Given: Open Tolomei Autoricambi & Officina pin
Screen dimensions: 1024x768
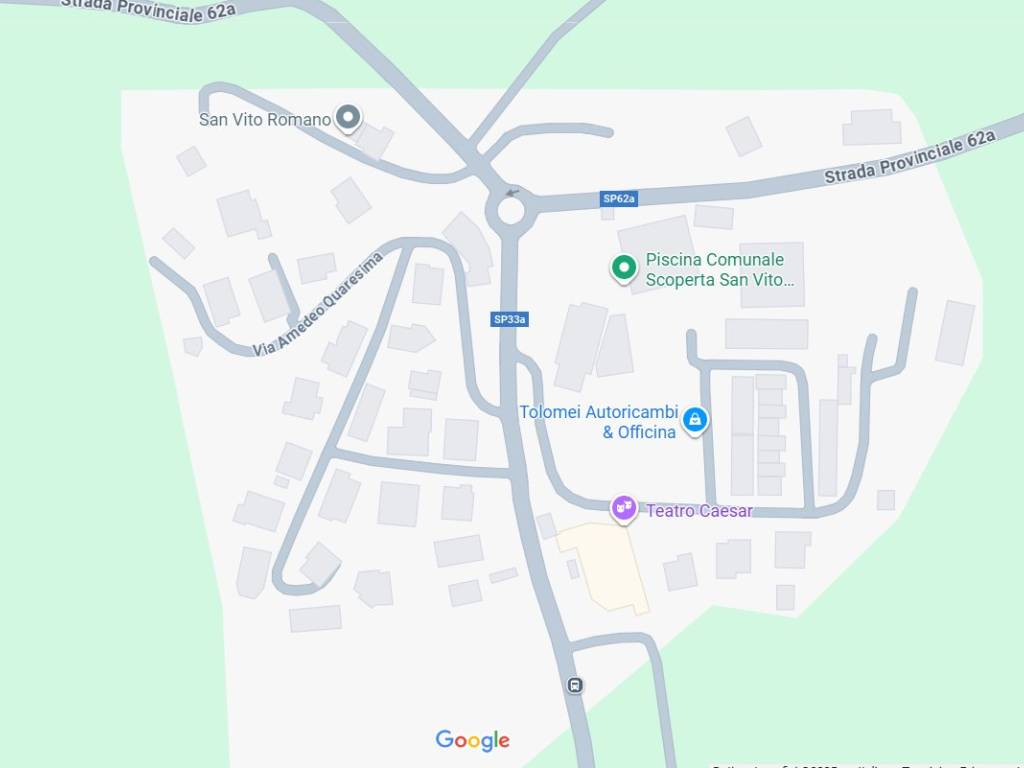Looking at the screenshot, I should click(695, 420).
